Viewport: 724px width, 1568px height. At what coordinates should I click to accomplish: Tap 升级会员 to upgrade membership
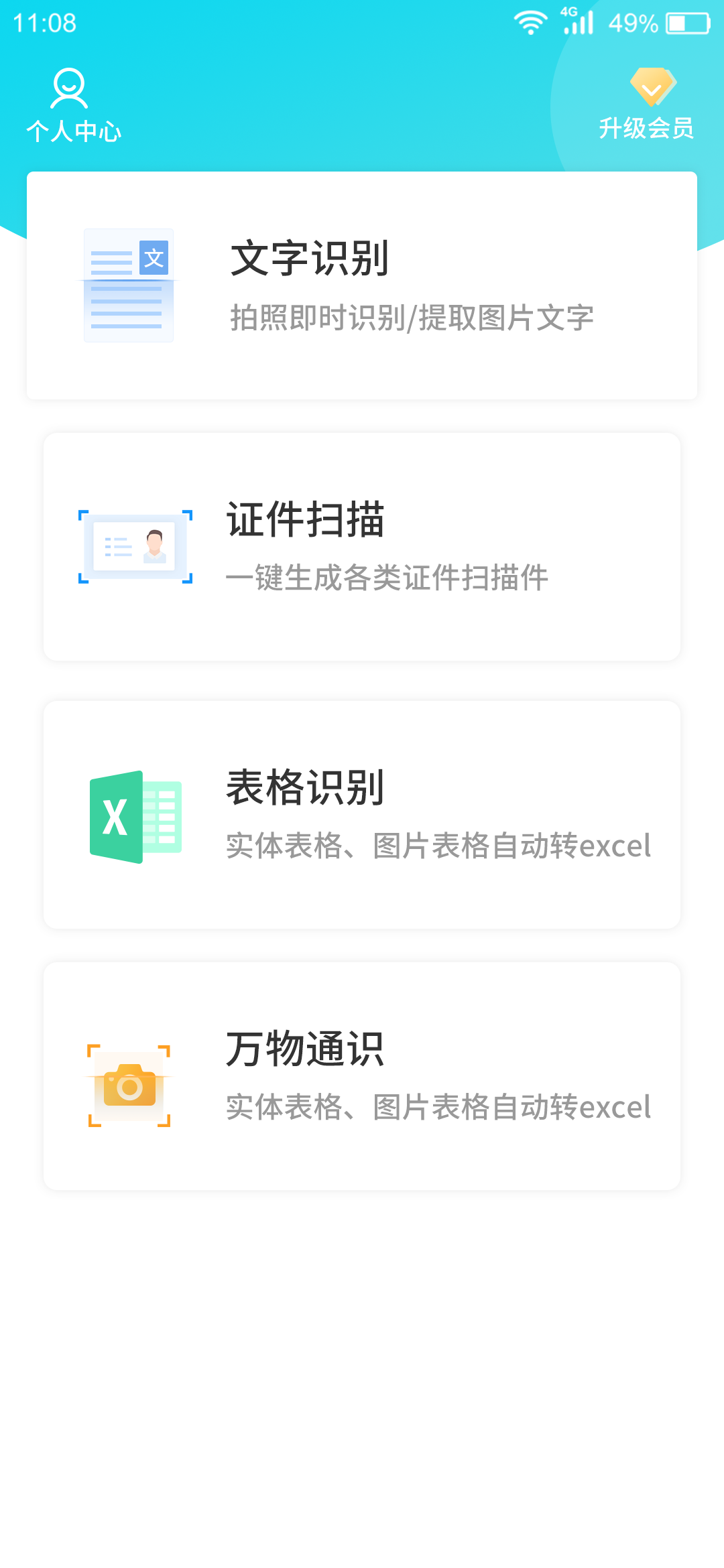coord(647,104)
